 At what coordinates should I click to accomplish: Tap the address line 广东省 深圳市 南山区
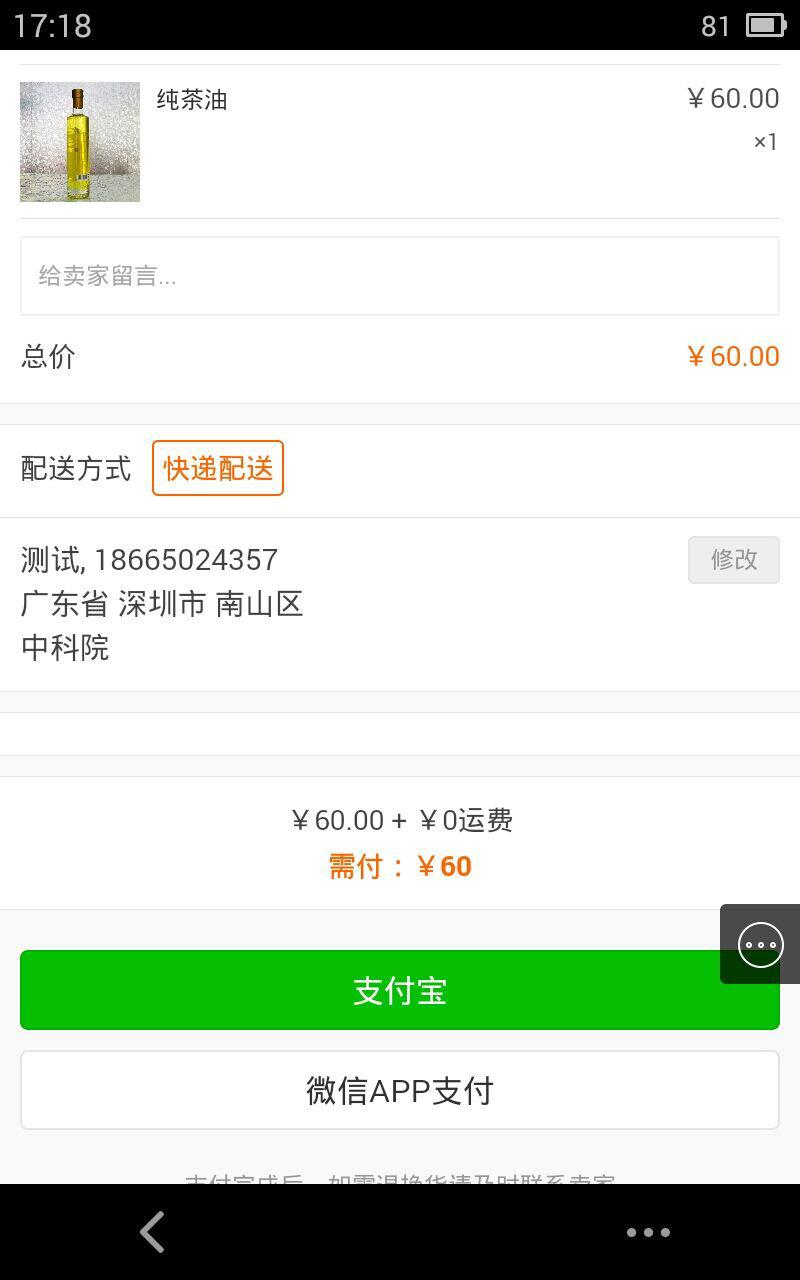tap(163, 605)
